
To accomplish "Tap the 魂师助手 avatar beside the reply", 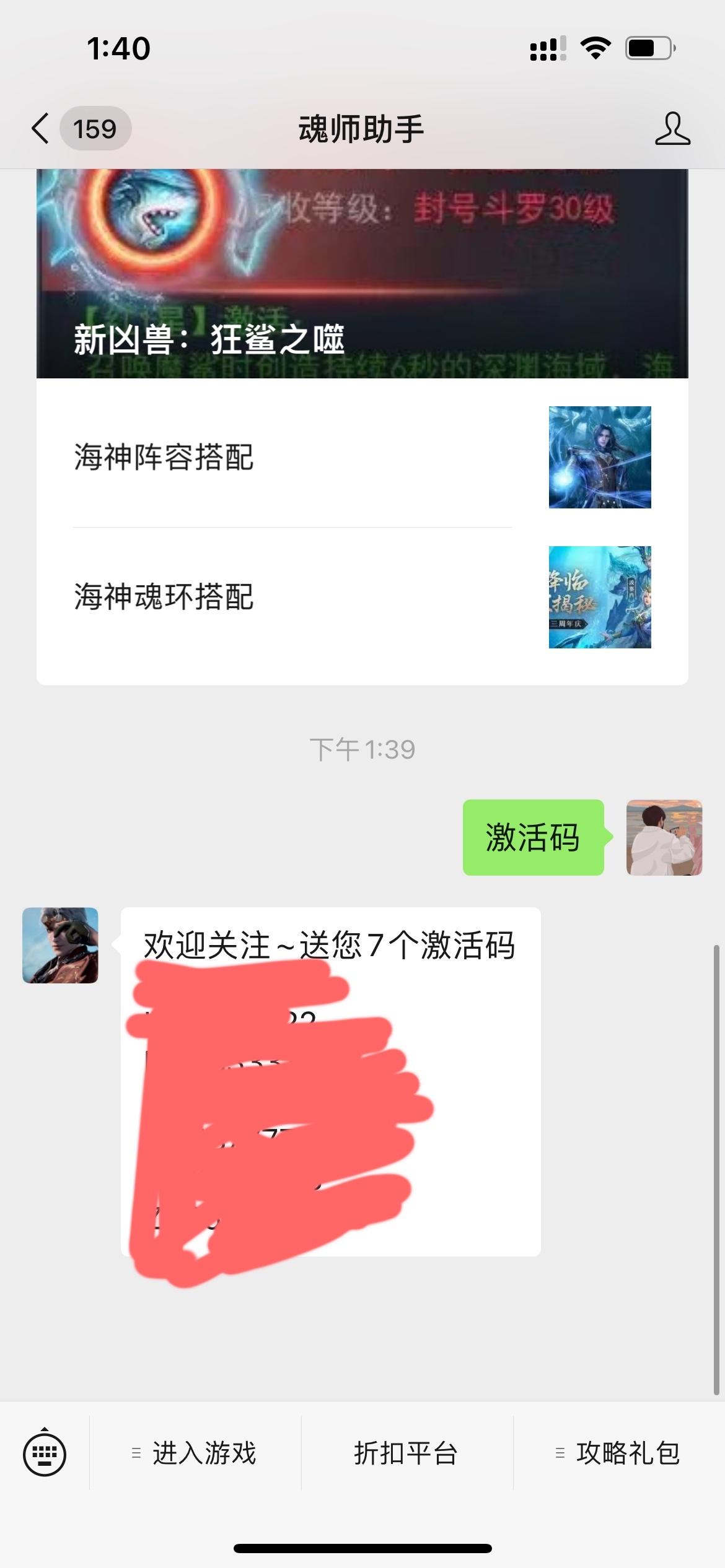I will (x=60, y=945).
